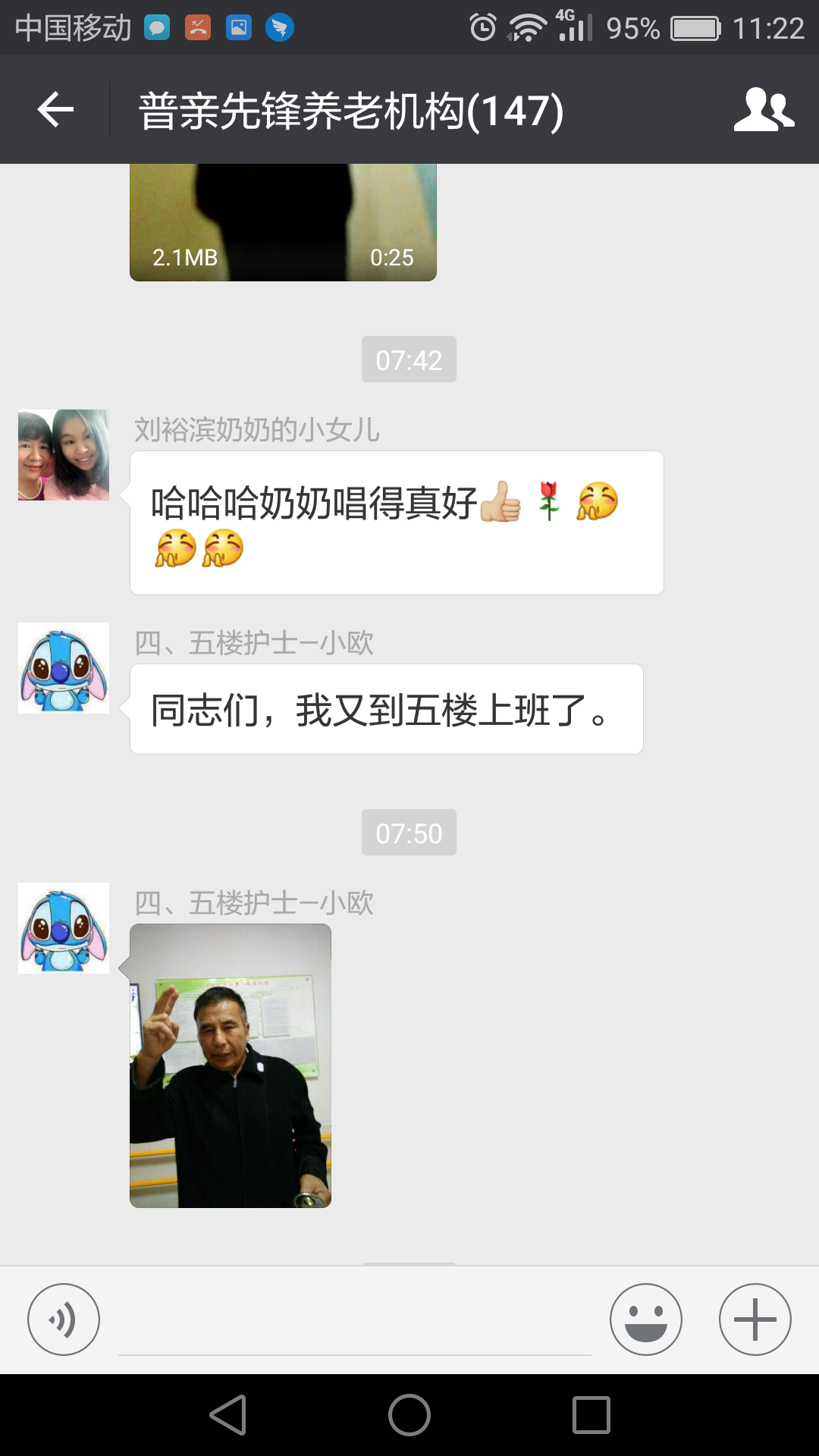819x1456 pixels.
Task: Open recent apps overview
Action: 591,1415
